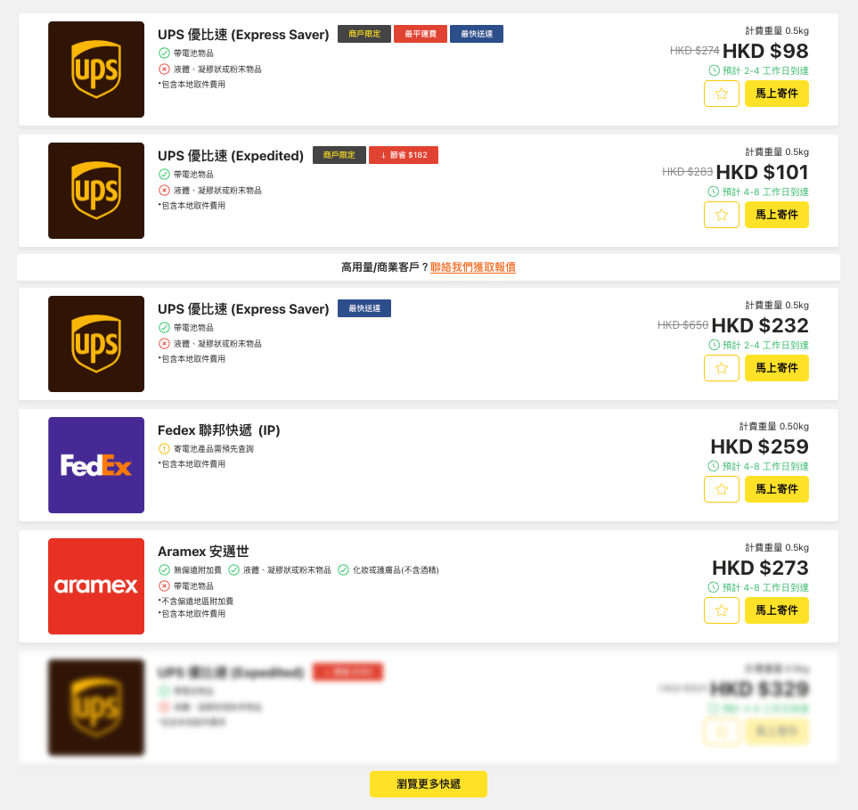
Task: Tap 馬上寄件 for UPS Express Saver HKD $98
Action: (x=776, y=93)
